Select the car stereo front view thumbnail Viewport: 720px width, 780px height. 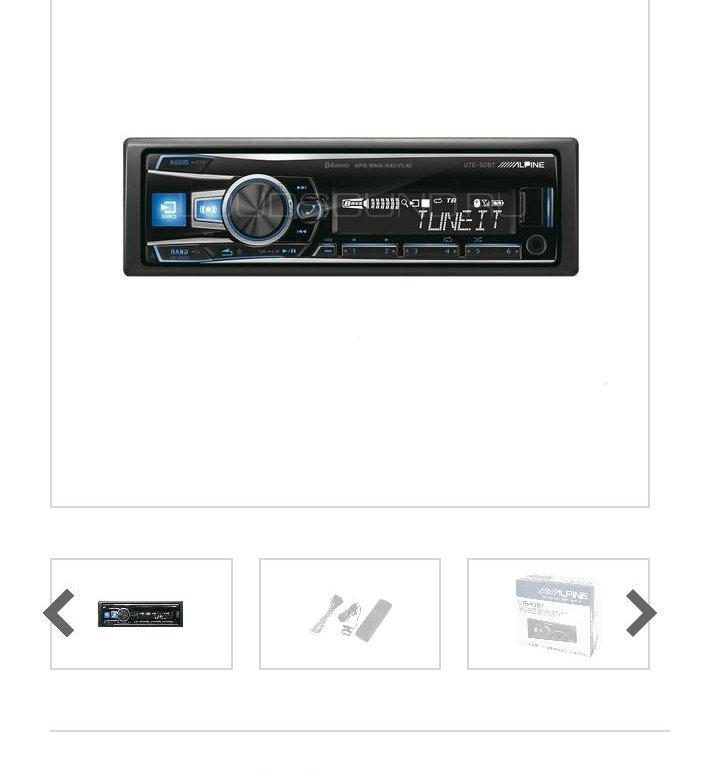tap(141, 614)
